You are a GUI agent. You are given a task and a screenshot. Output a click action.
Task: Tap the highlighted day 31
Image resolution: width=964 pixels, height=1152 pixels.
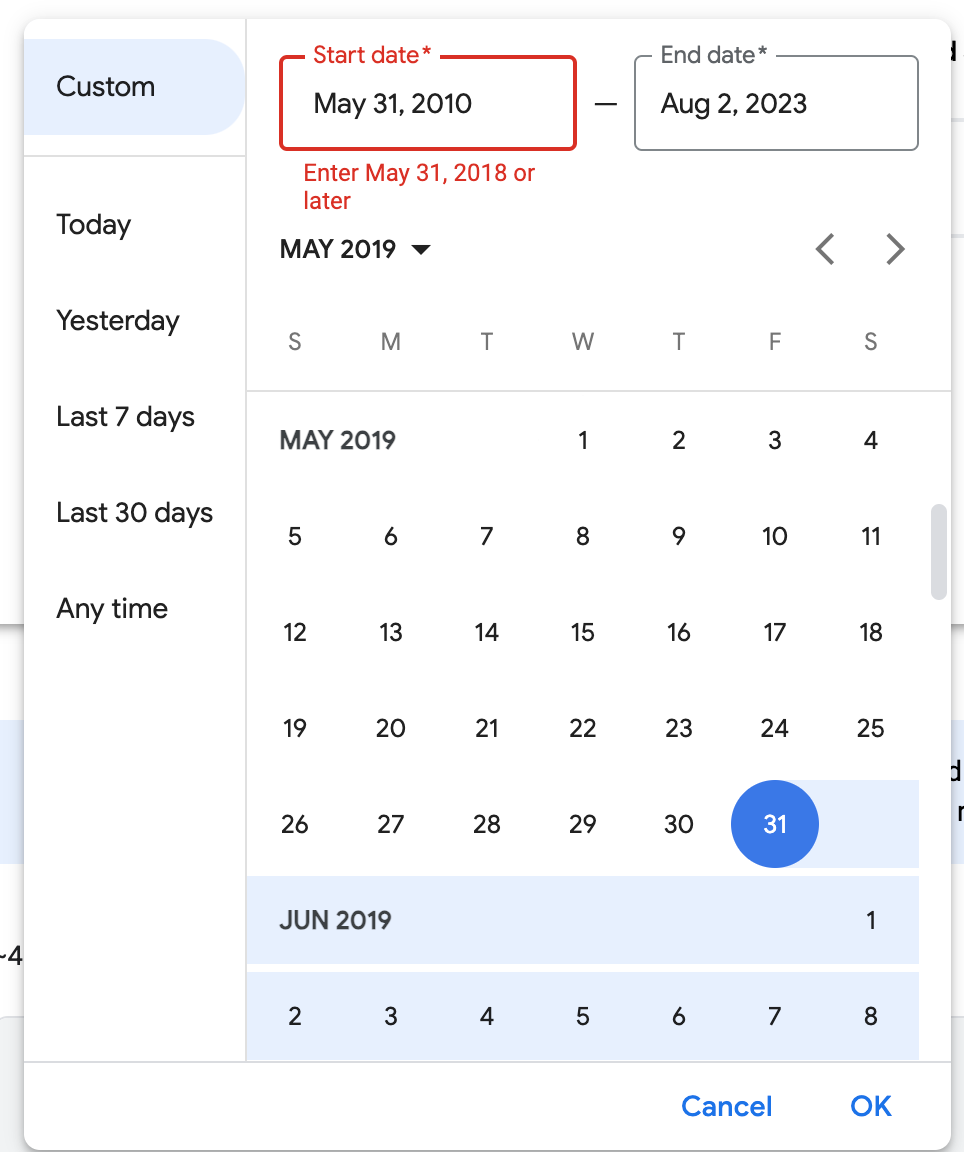pyautogui.click(x=775, y=825)
